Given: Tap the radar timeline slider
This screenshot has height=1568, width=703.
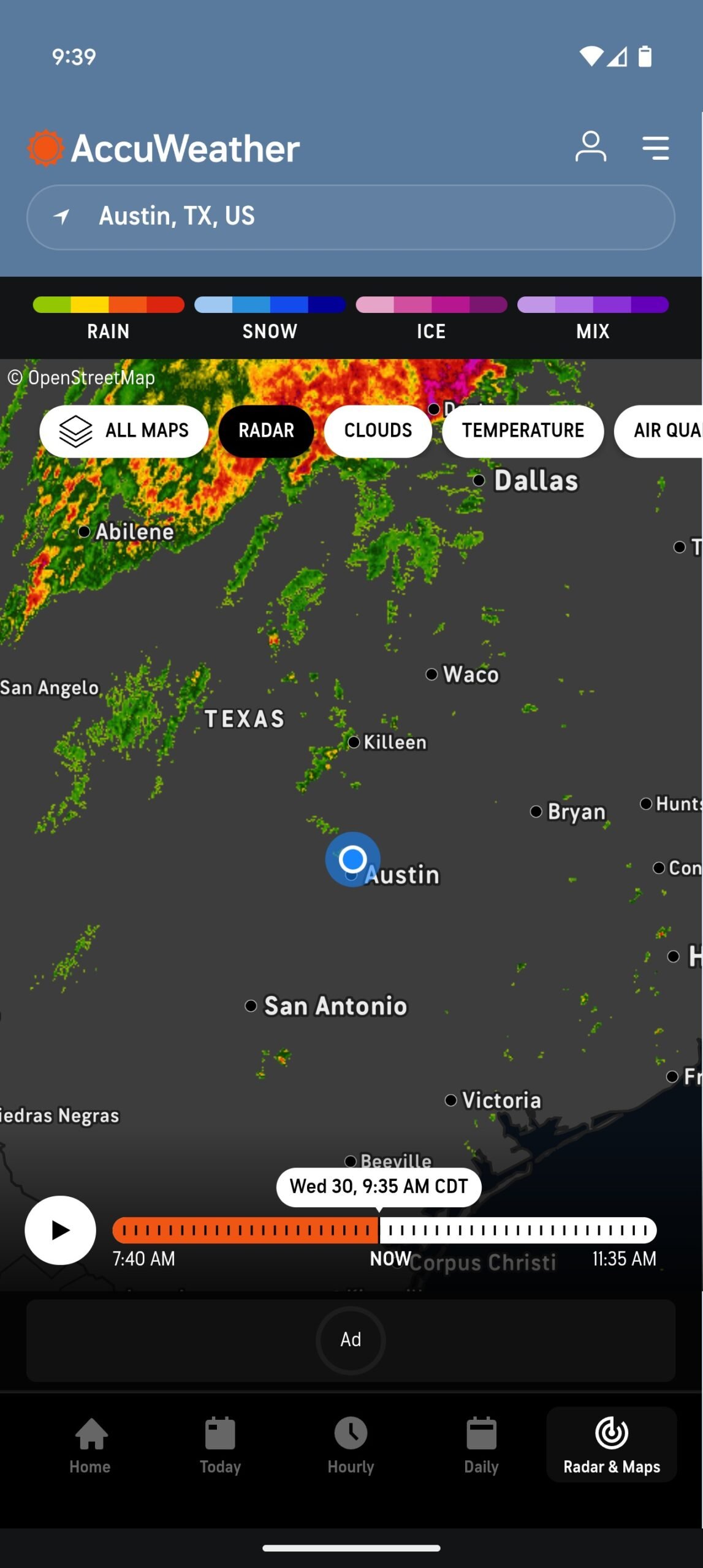Looking at the screenshot, I should click(x=384, y=1230).
